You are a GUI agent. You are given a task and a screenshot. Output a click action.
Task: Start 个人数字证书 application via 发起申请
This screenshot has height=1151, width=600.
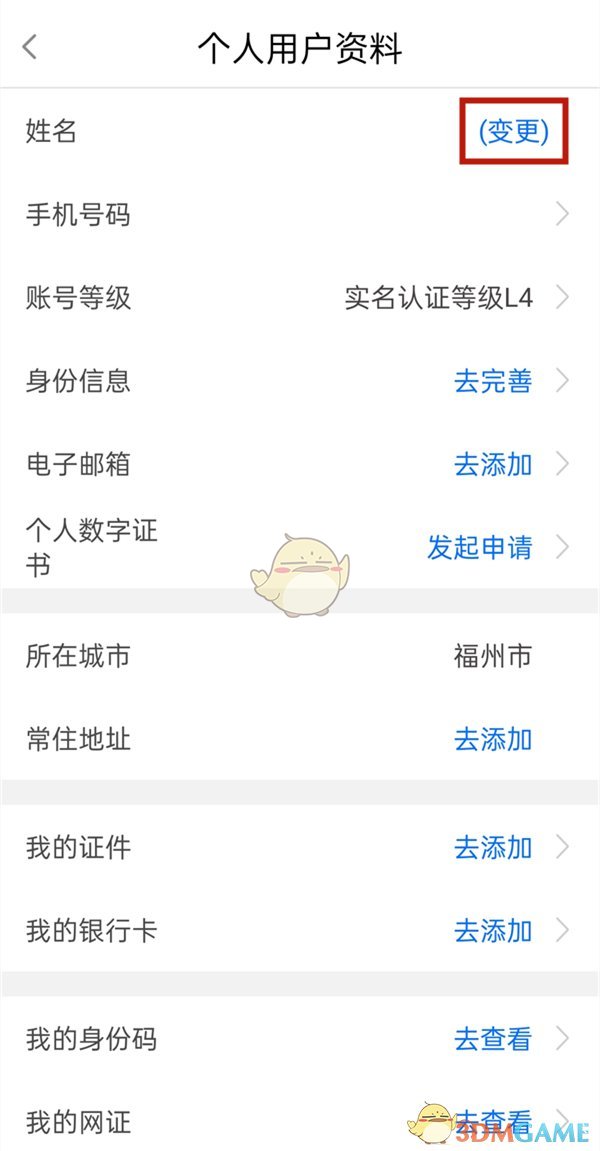tap(480, 547)
